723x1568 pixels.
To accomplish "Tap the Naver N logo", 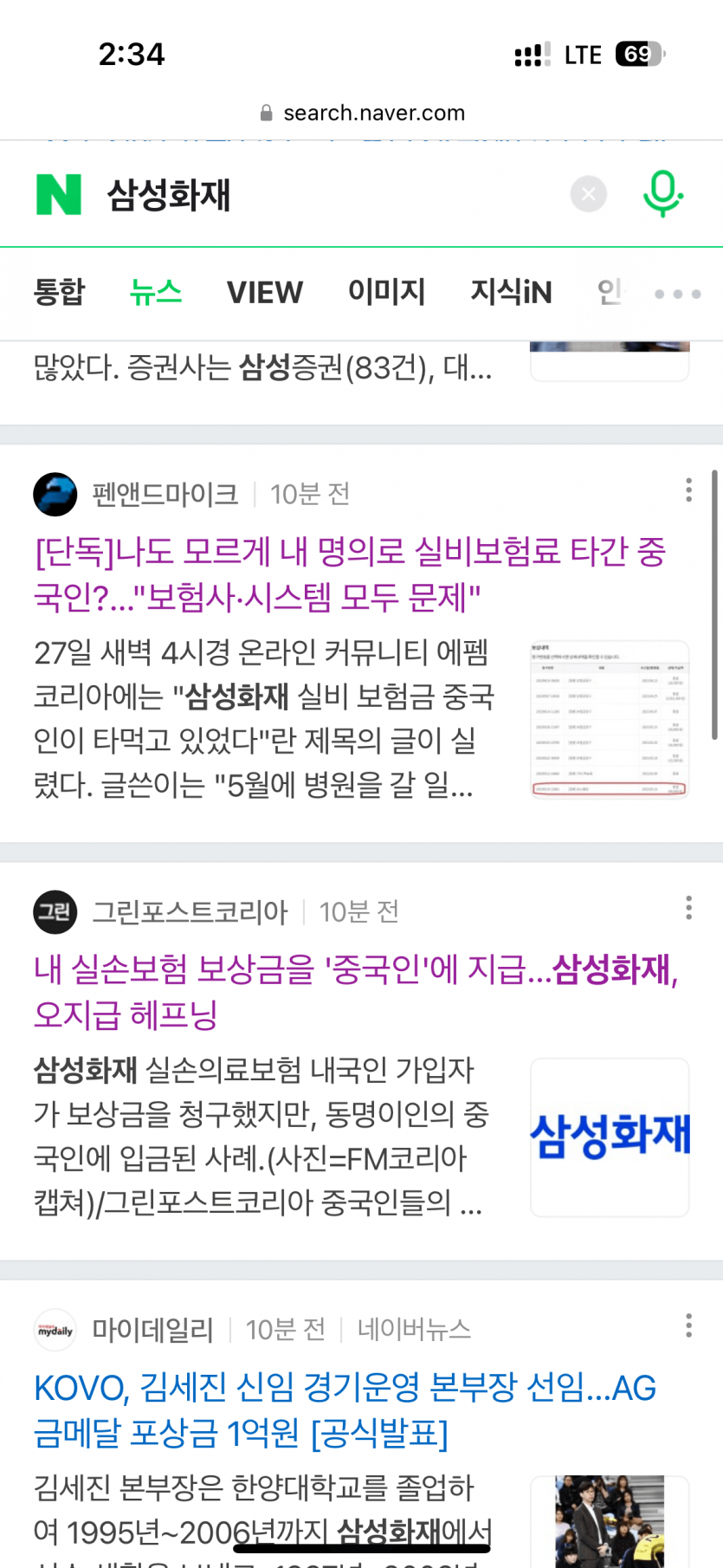I will point(59,195).
